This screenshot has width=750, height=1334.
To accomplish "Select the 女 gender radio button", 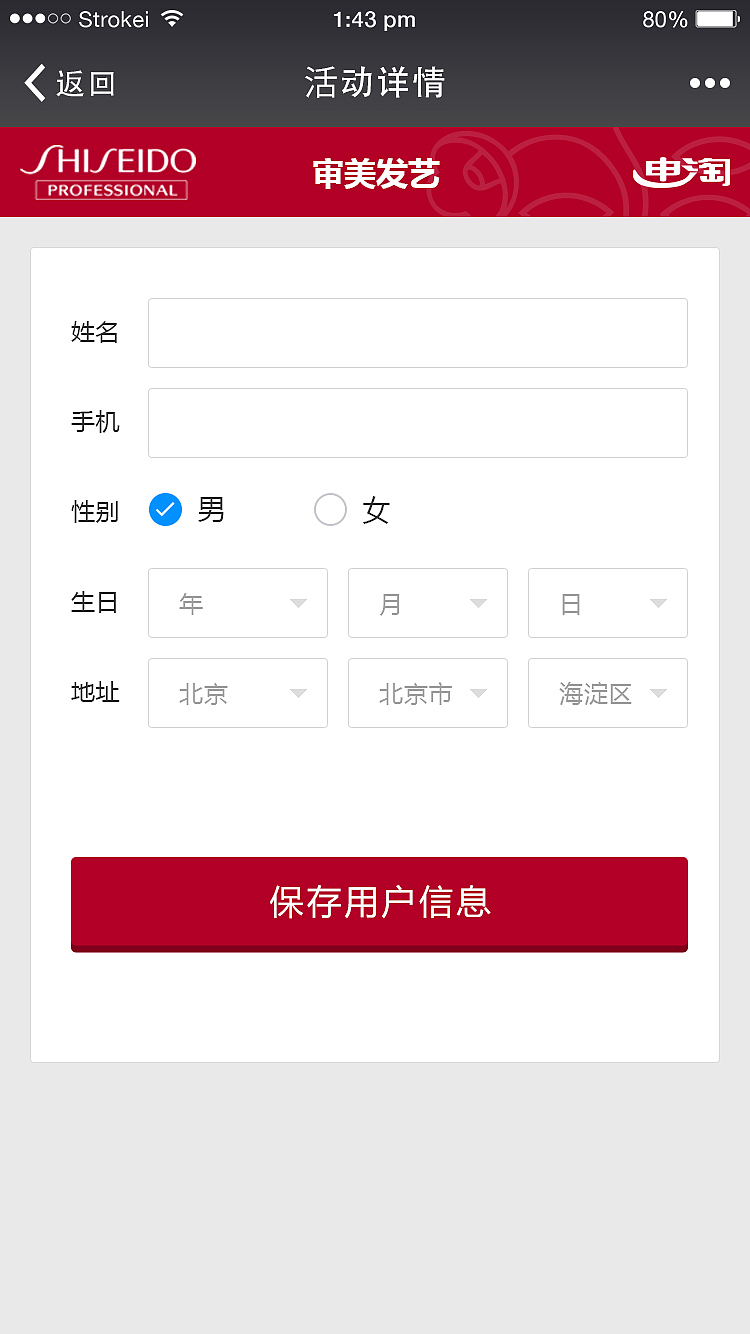I will (x=330, y=509).
